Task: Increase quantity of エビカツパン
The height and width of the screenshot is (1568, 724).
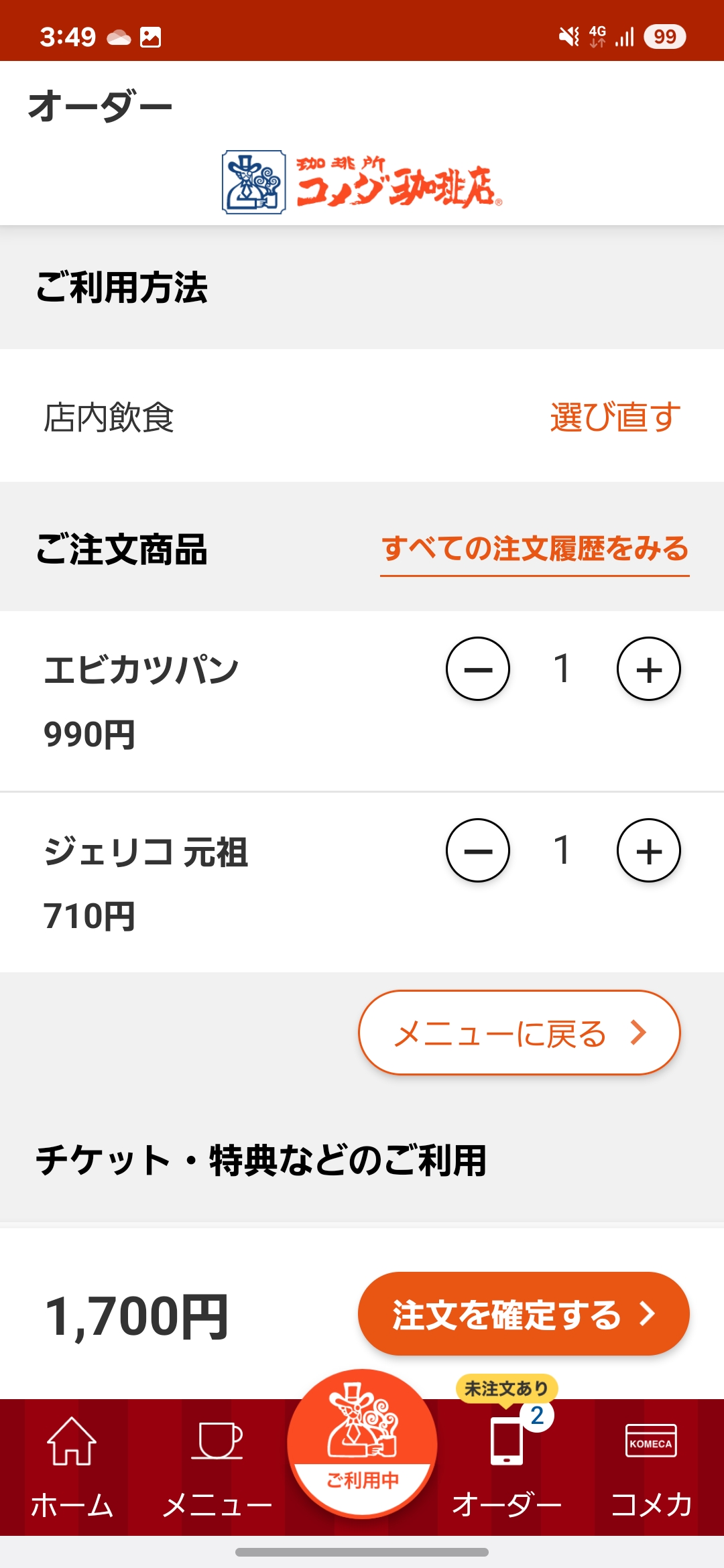Action: coord(649,669)
